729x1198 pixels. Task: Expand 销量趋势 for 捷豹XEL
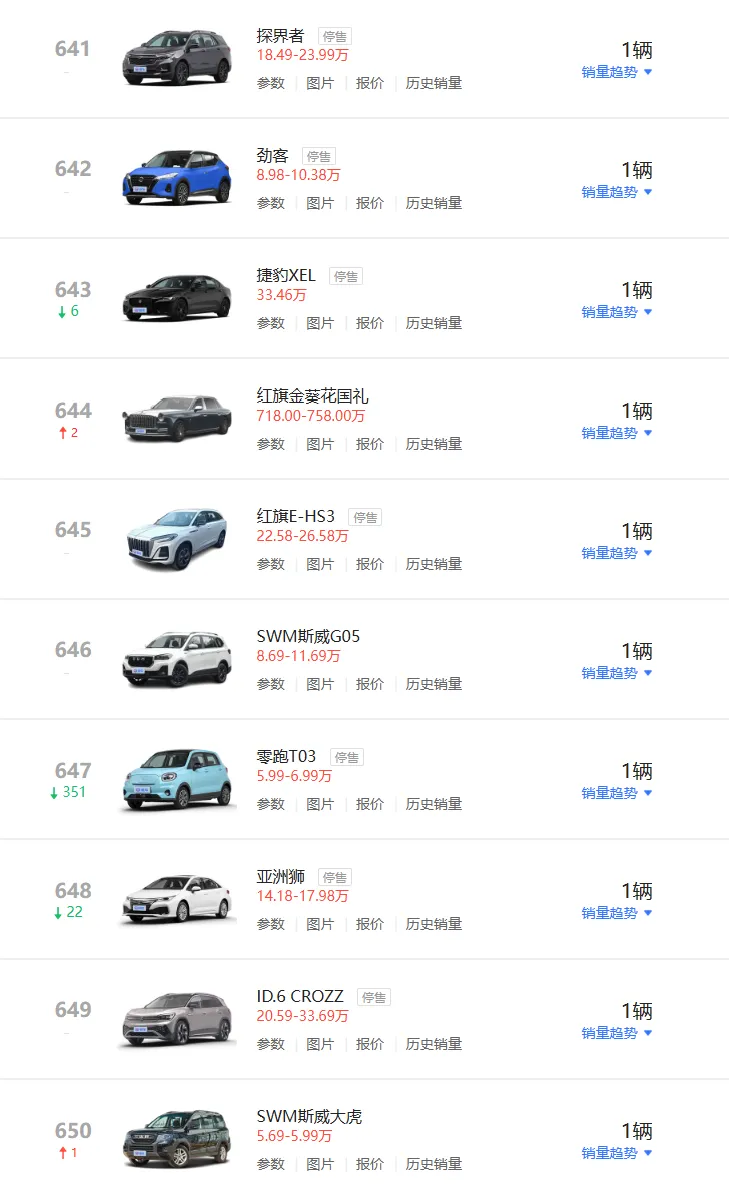(x=616, y=312)
